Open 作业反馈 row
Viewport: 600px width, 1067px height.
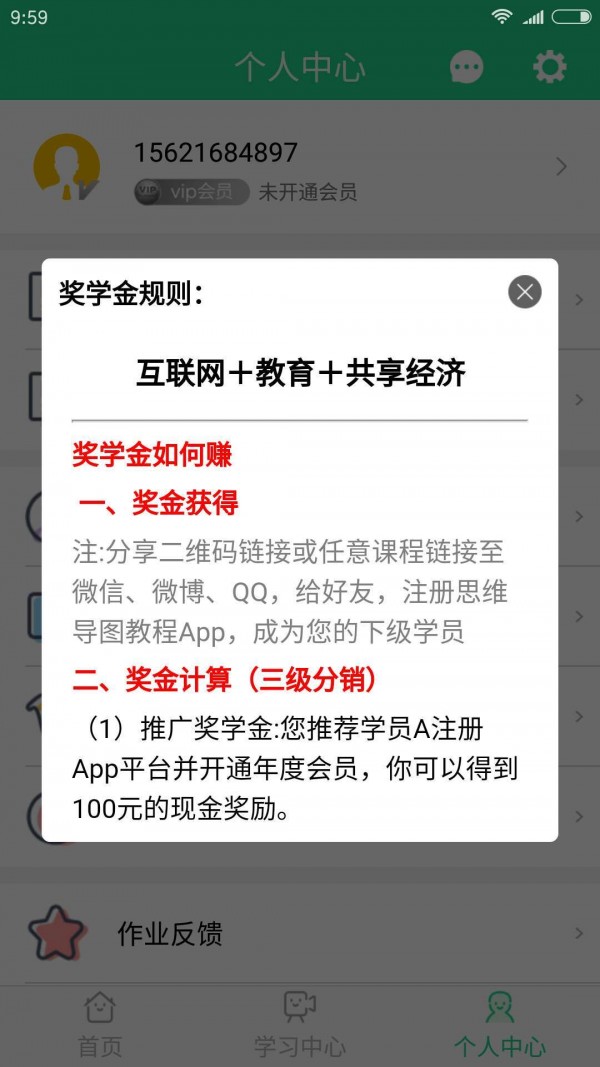click(x=300, y=933)
